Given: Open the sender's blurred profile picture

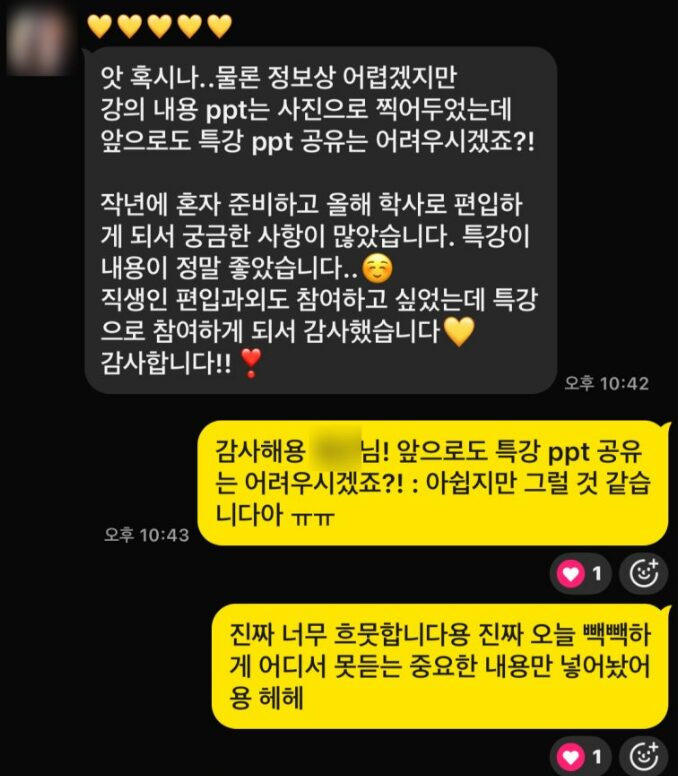Looking at the screenshot, I should pyautogui.click(x=39, y=39).
